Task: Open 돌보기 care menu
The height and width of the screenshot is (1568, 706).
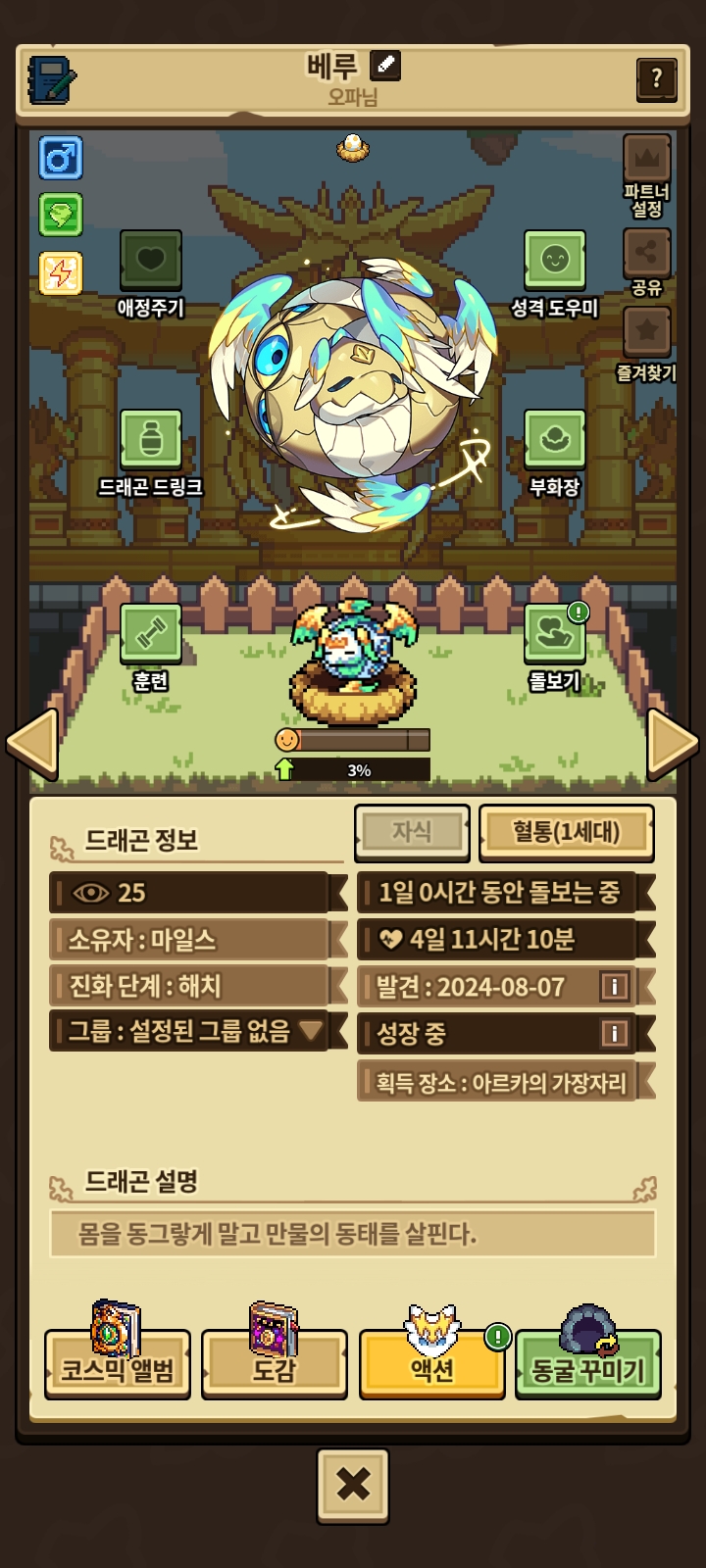Action: (554, 634)
